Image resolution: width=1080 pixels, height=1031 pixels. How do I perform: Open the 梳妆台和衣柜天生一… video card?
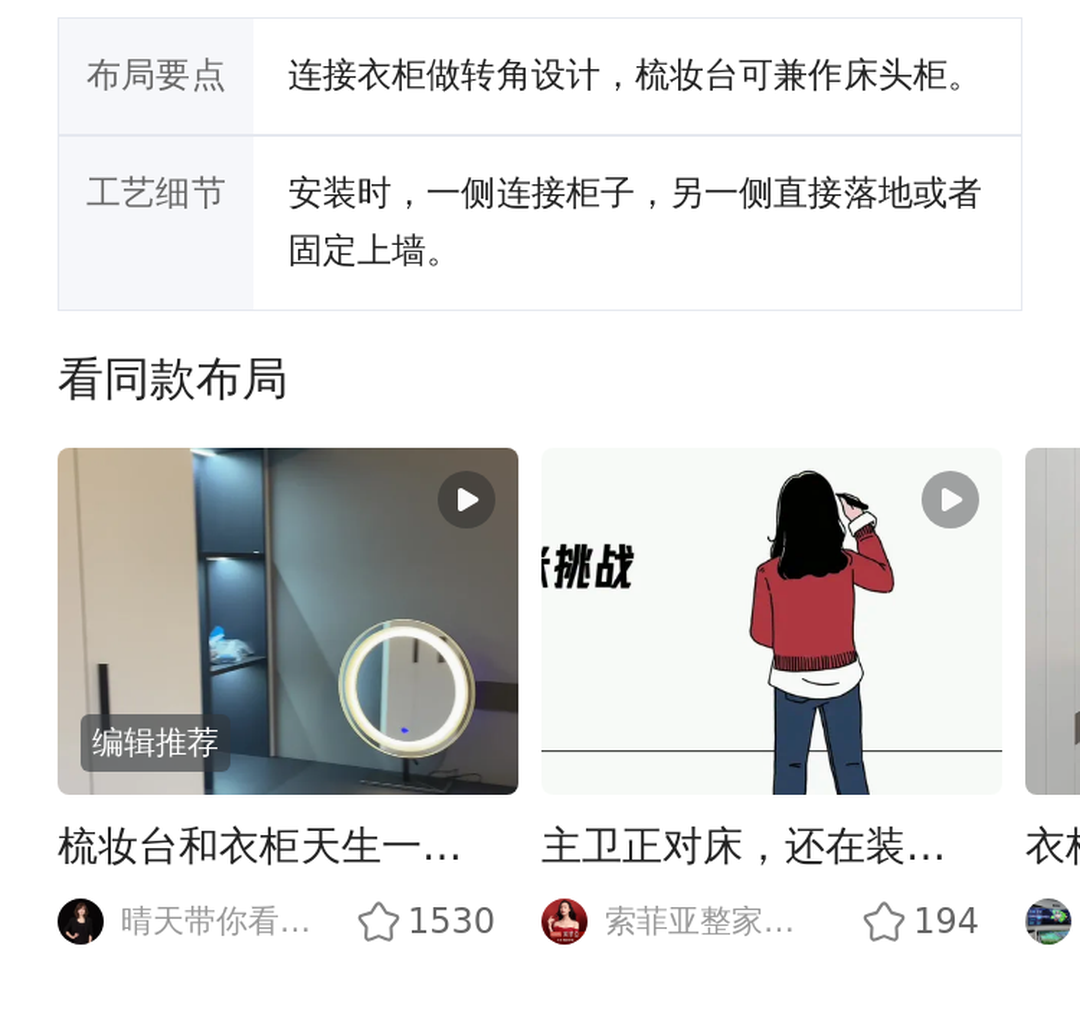(x=260, y=846)
